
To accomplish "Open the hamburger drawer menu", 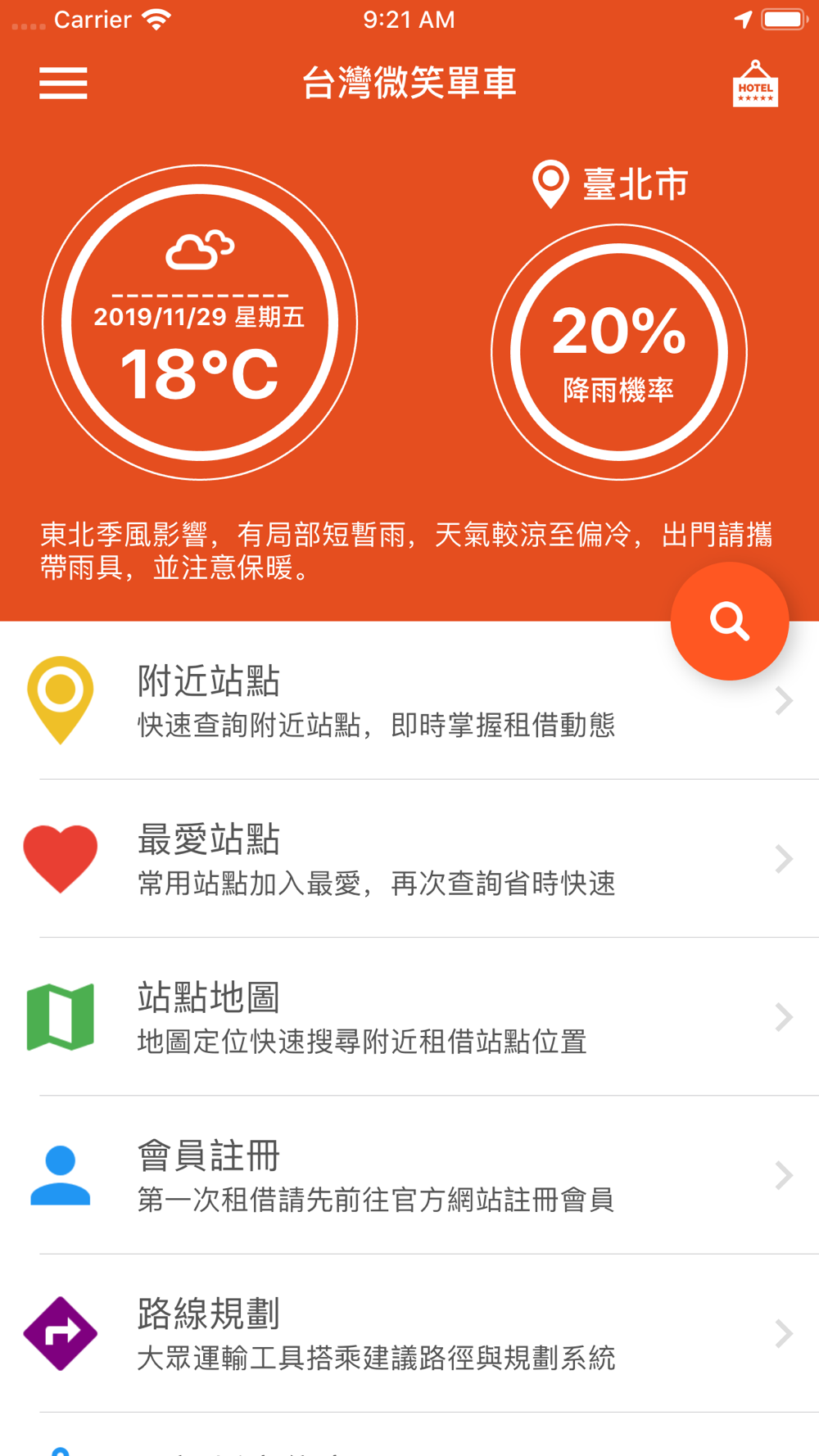I will [x=63, y=83].
